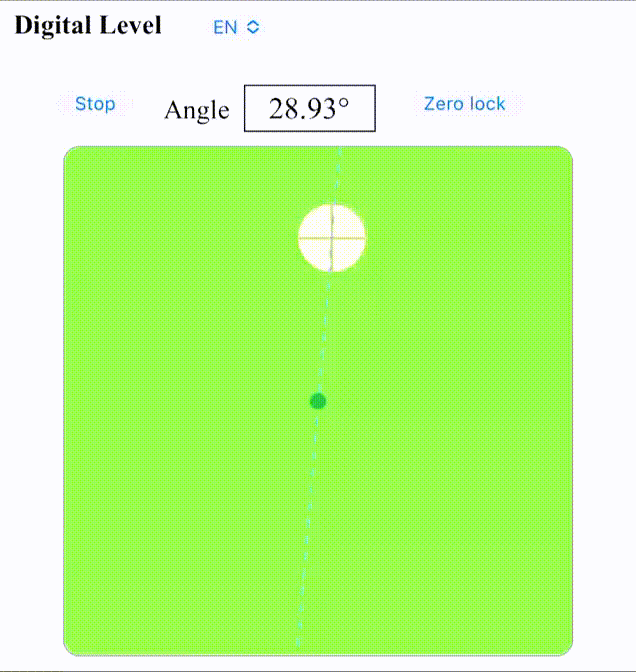This screenshot has height=672, width=636.
Task: Tap the Zero lock button
Action: click(464, 104)
